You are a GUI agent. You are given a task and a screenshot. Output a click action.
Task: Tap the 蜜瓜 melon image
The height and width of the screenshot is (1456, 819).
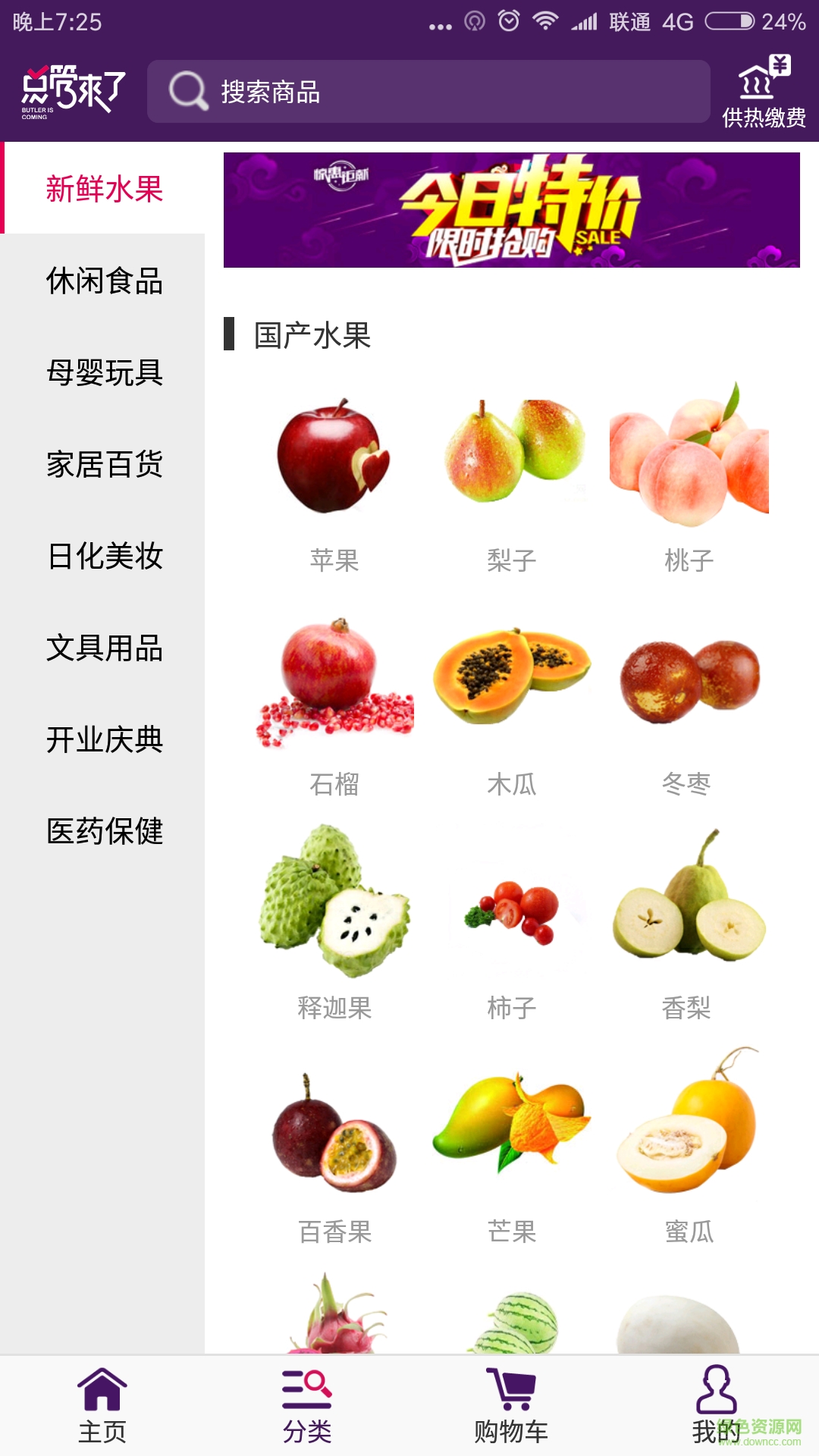tap(688, 1137)
